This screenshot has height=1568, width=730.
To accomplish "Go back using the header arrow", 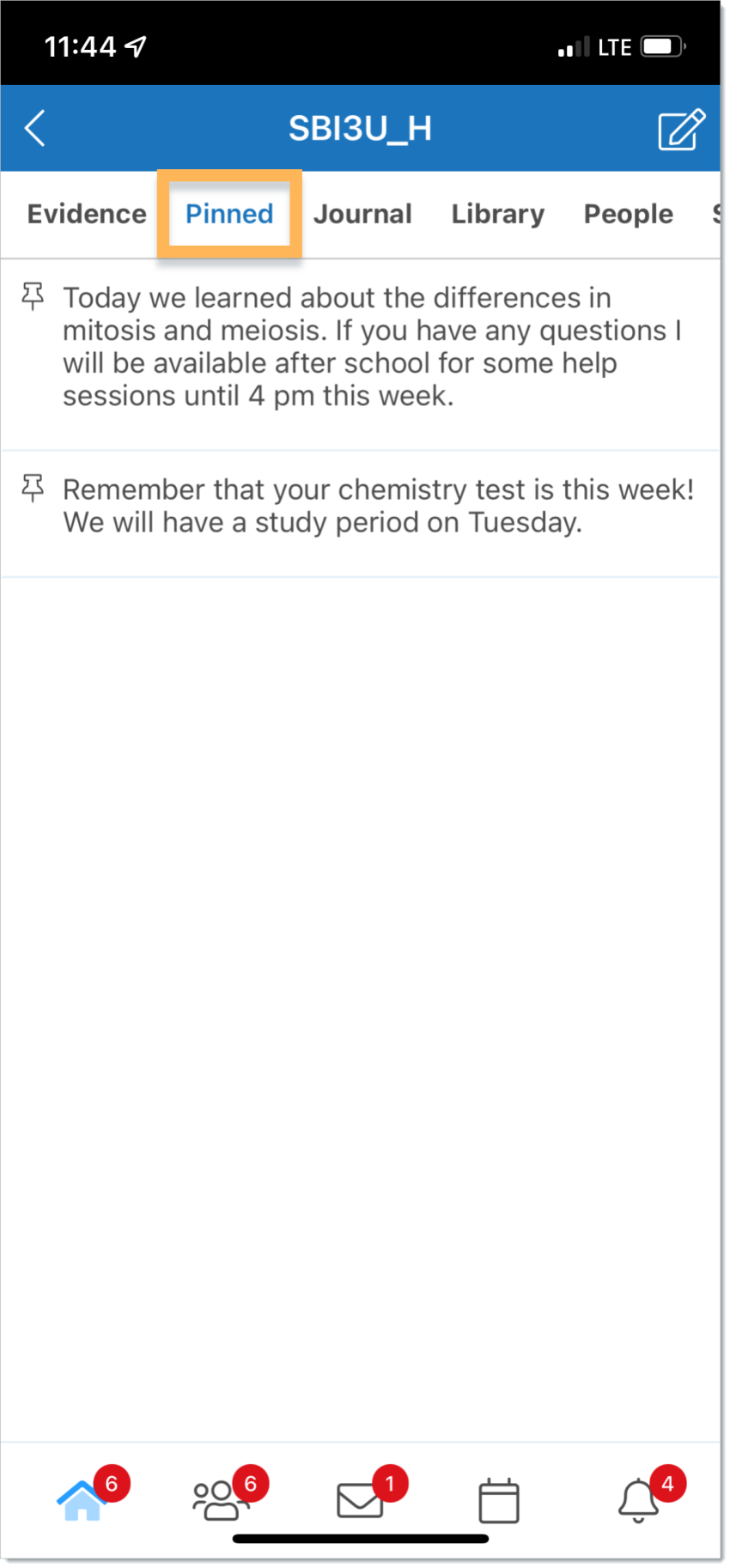I will (x=35, y=129).
